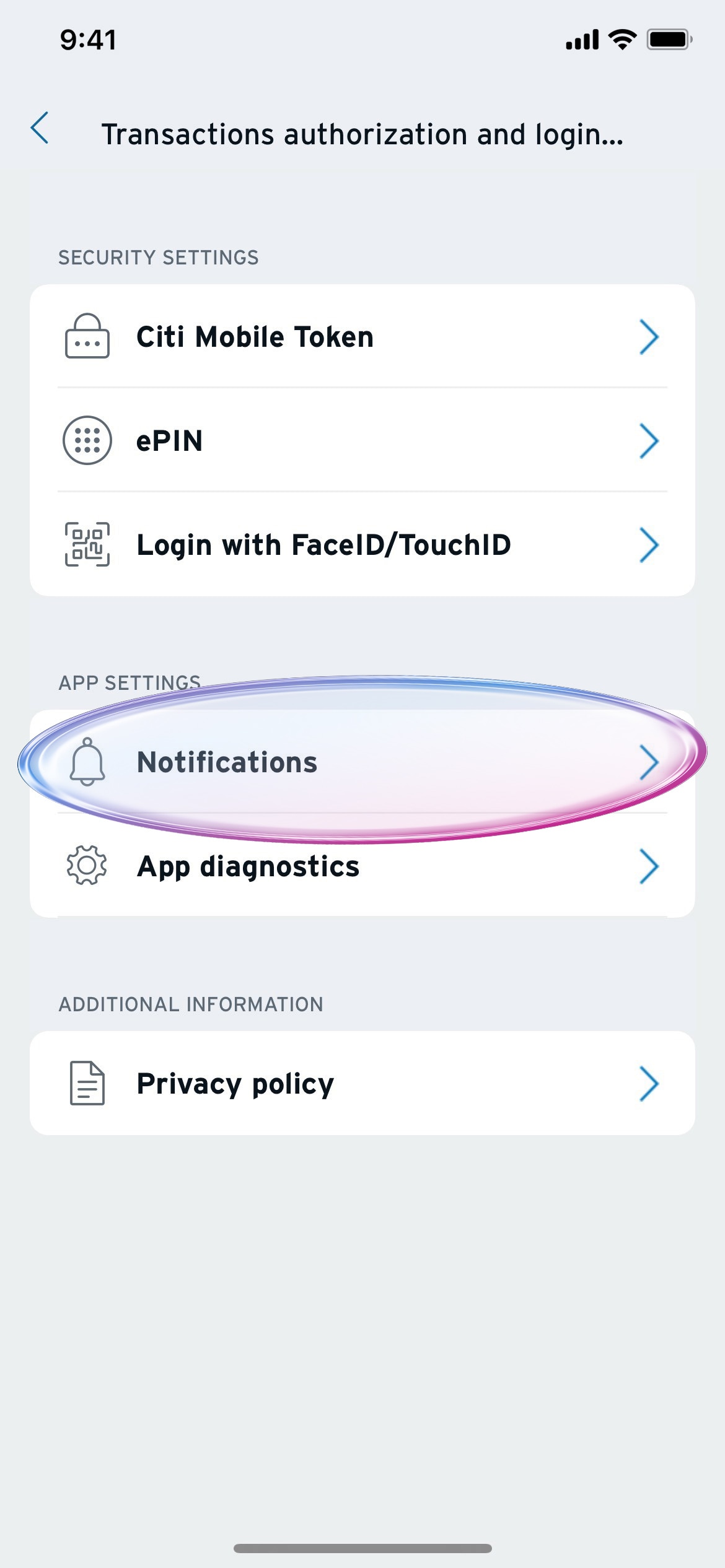Open Notifications settings
Screen dimensions: 725x1568
click(x=362, y=762)
